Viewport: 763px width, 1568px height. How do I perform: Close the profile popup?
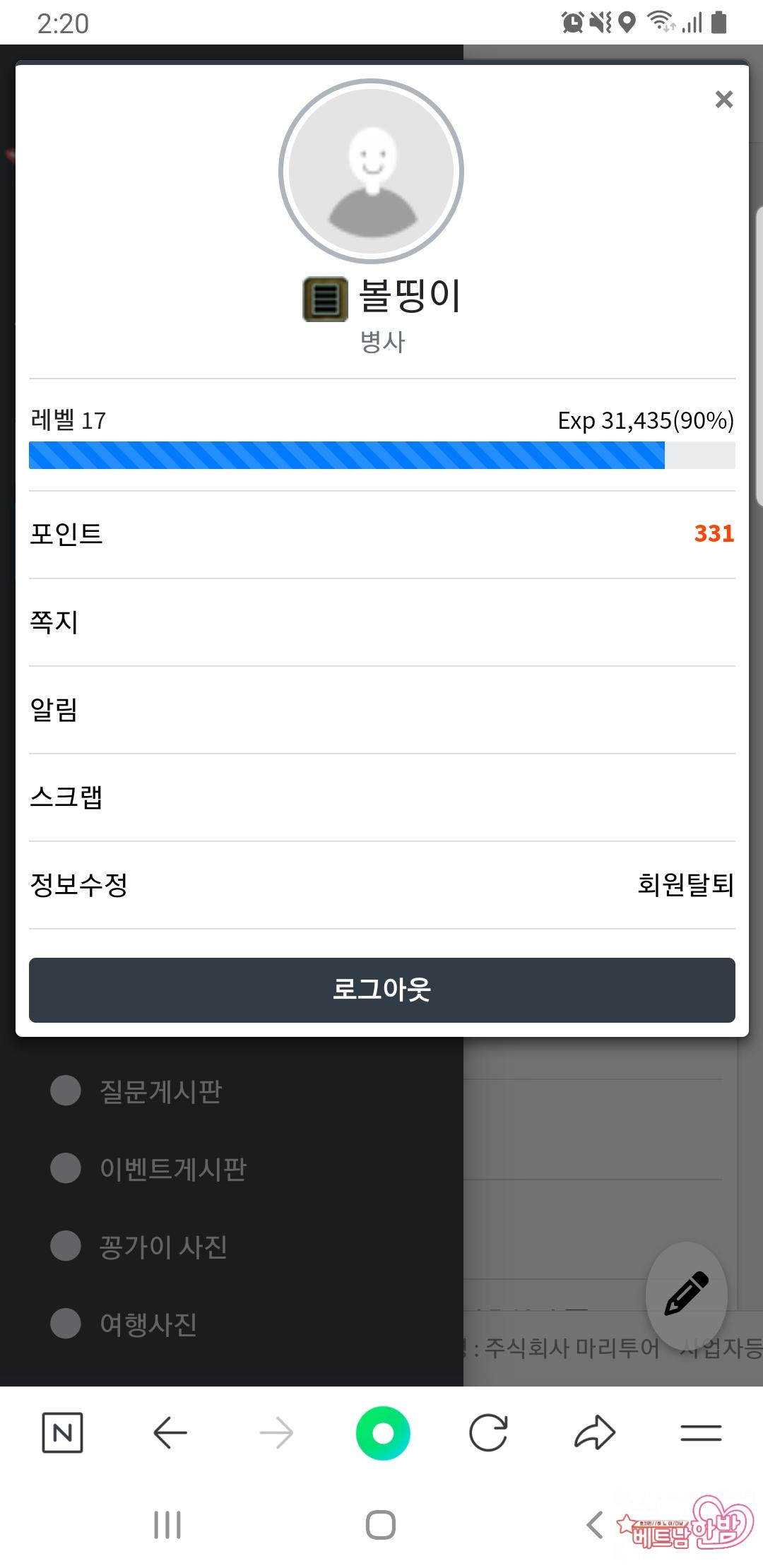pos(723,100)
